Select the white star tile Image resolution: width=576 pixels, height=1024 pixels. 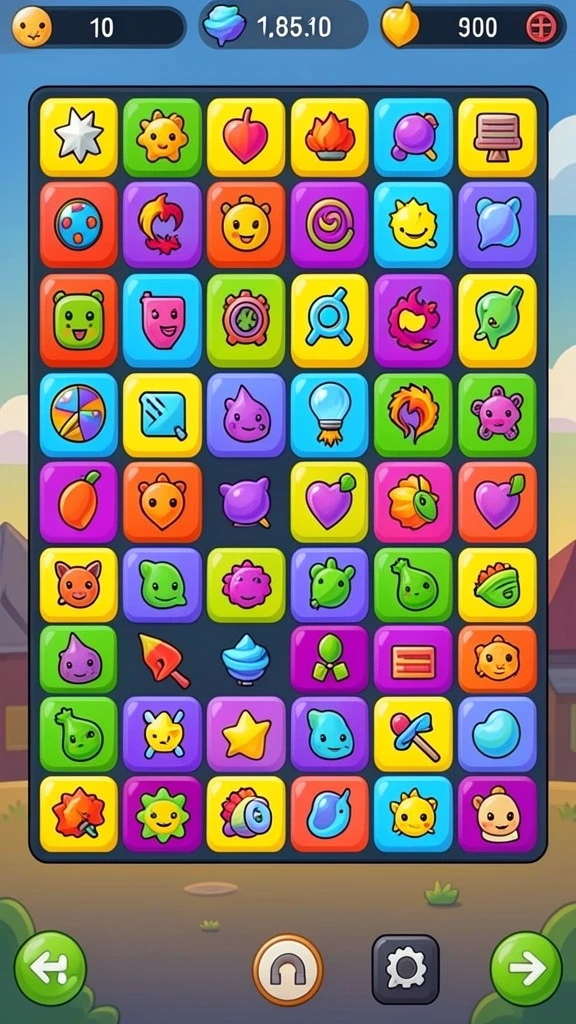(x=79, y=137)
